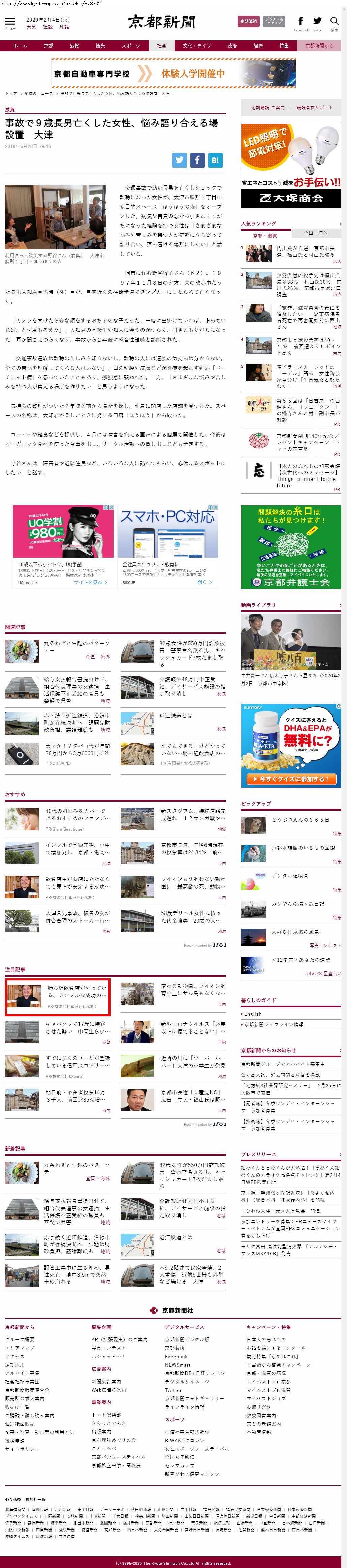Screen dimensions: 347x1568
Task: Switch to the スポーツ navigation tab
Action: (x=131, y=46)
